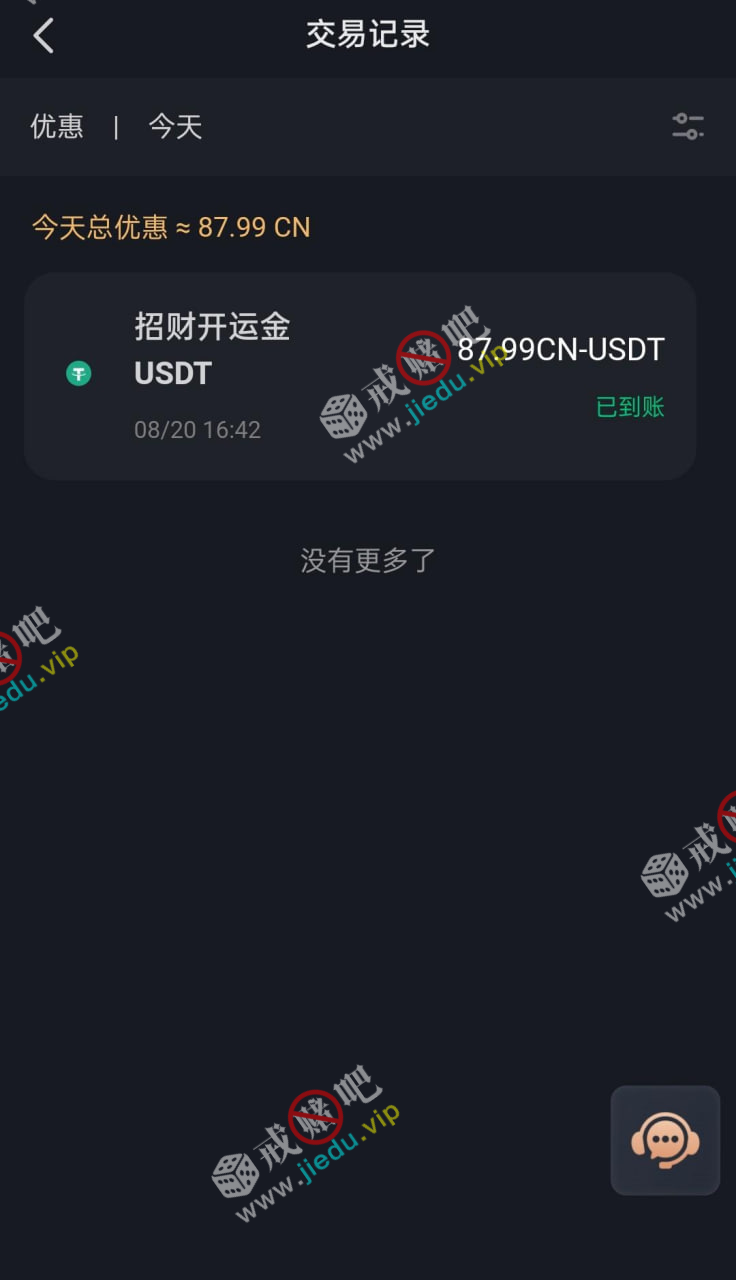
Task: Open the 招财开运金 USDT transaction record
Action: [x=360, y=376]
